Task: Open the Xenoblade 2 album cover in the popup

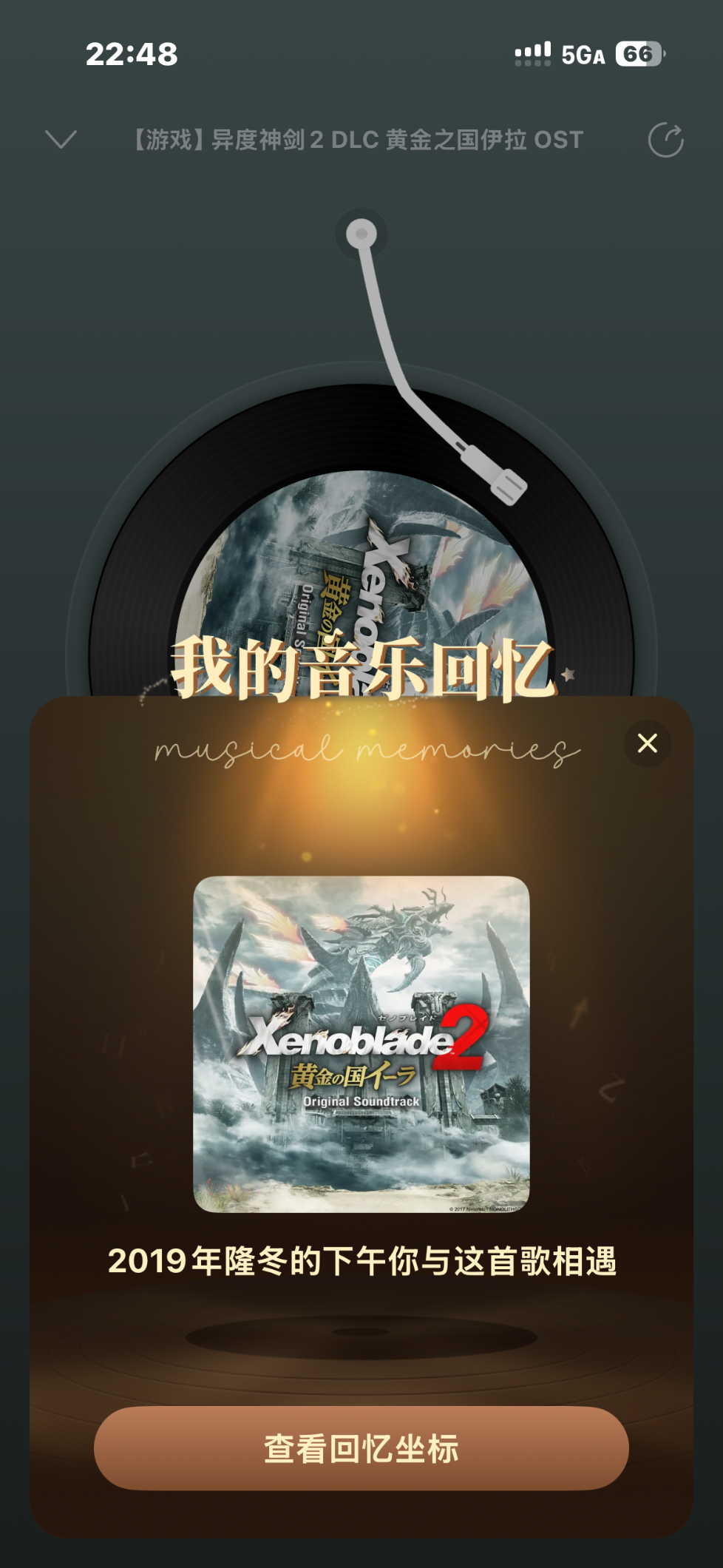Action: [x=361, y=1044]
